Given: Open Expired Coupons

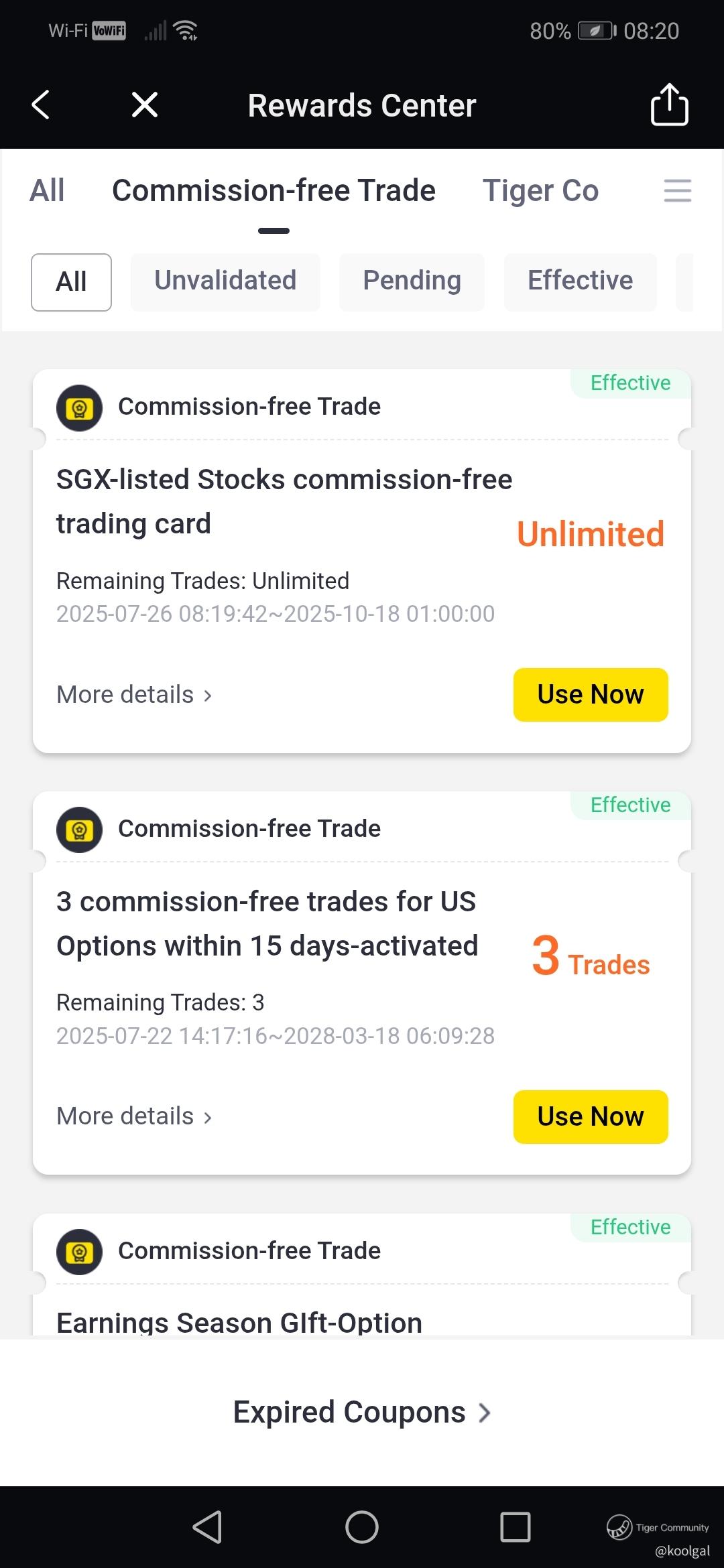Looking at the screenshot, I should 362,1413.
